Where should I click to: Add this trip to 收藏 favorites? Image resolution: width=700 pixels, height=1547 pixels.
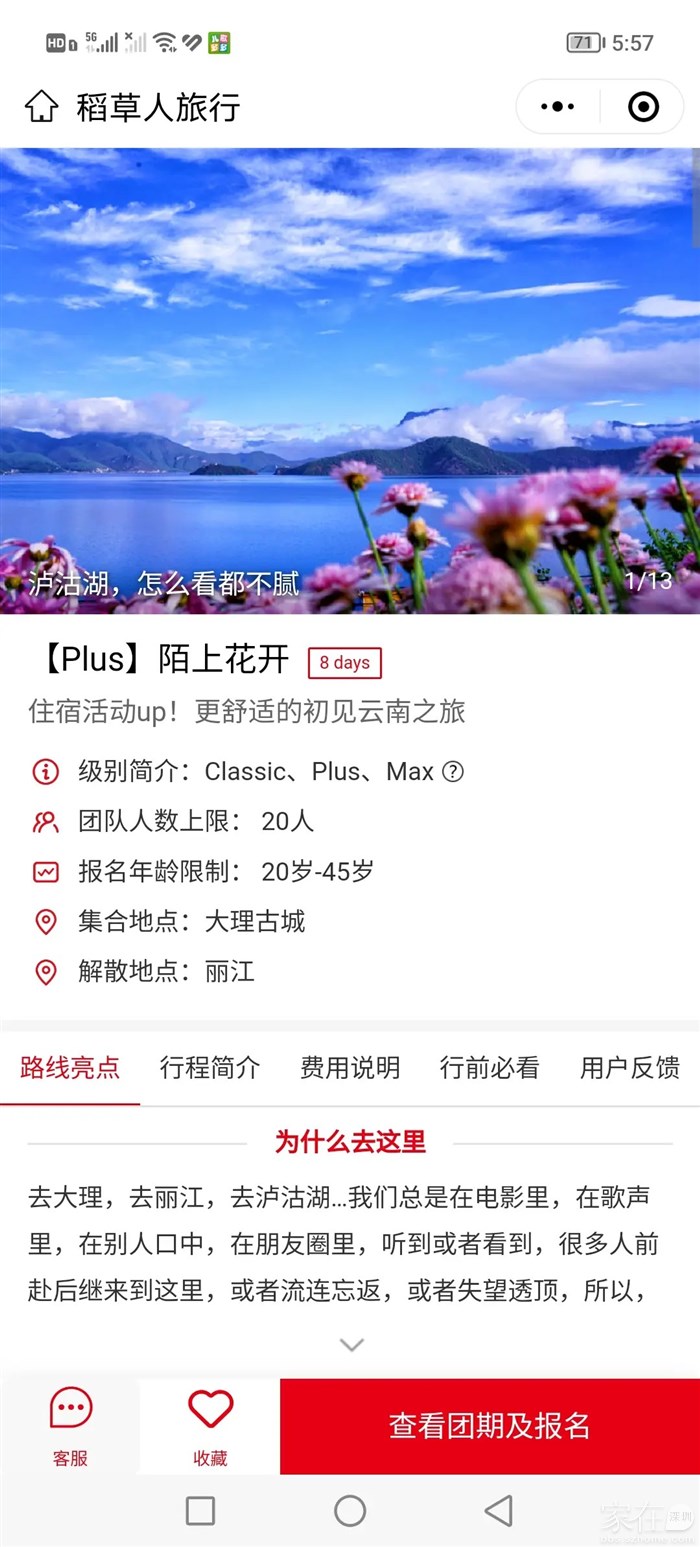click(x=210, y=1426)
